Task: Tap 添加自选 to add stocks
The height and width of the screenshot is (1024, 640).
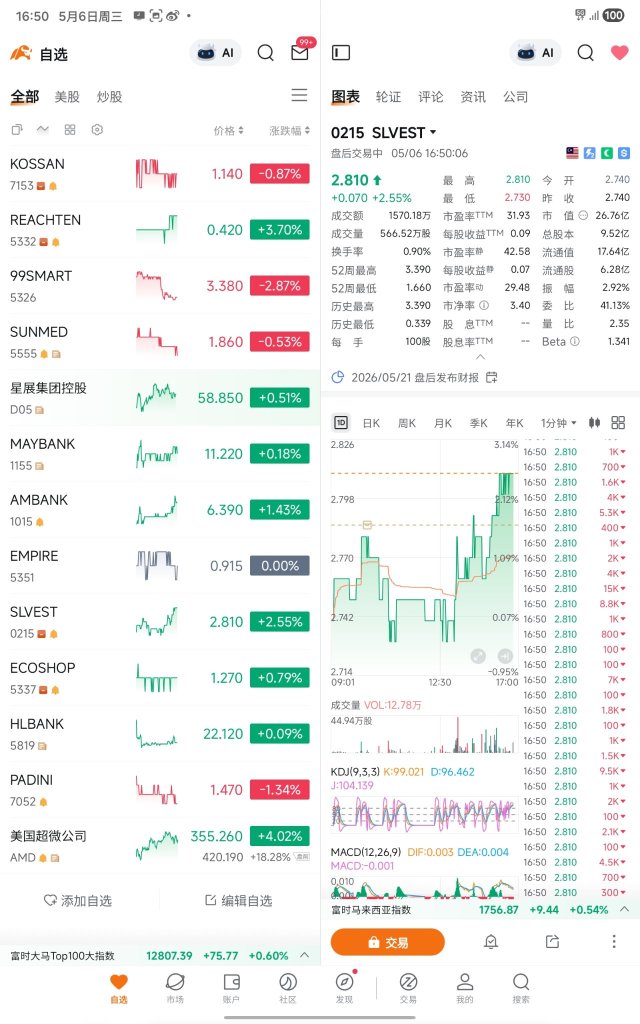Action: [x=78, y=901]
